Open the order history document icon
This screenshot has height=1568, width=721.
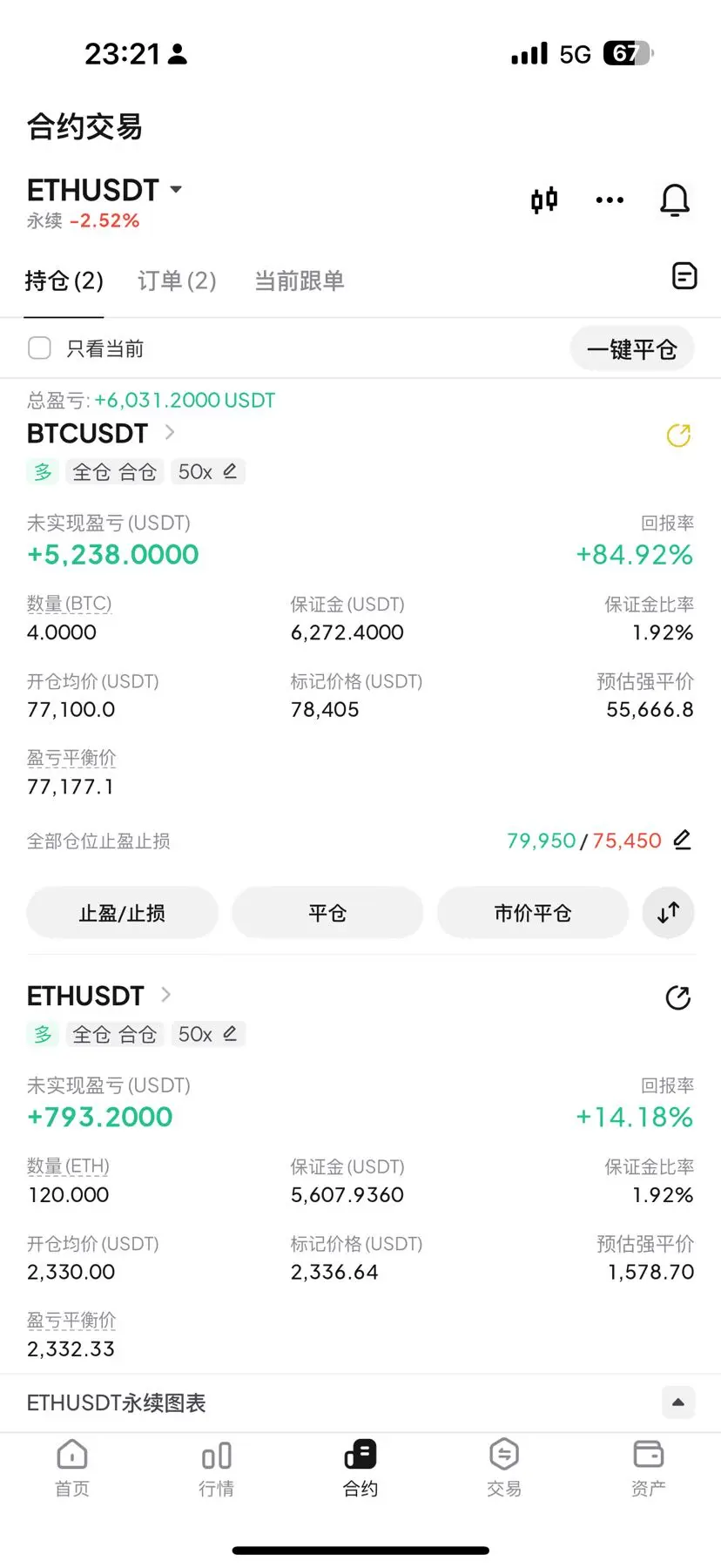coord(684,276)
